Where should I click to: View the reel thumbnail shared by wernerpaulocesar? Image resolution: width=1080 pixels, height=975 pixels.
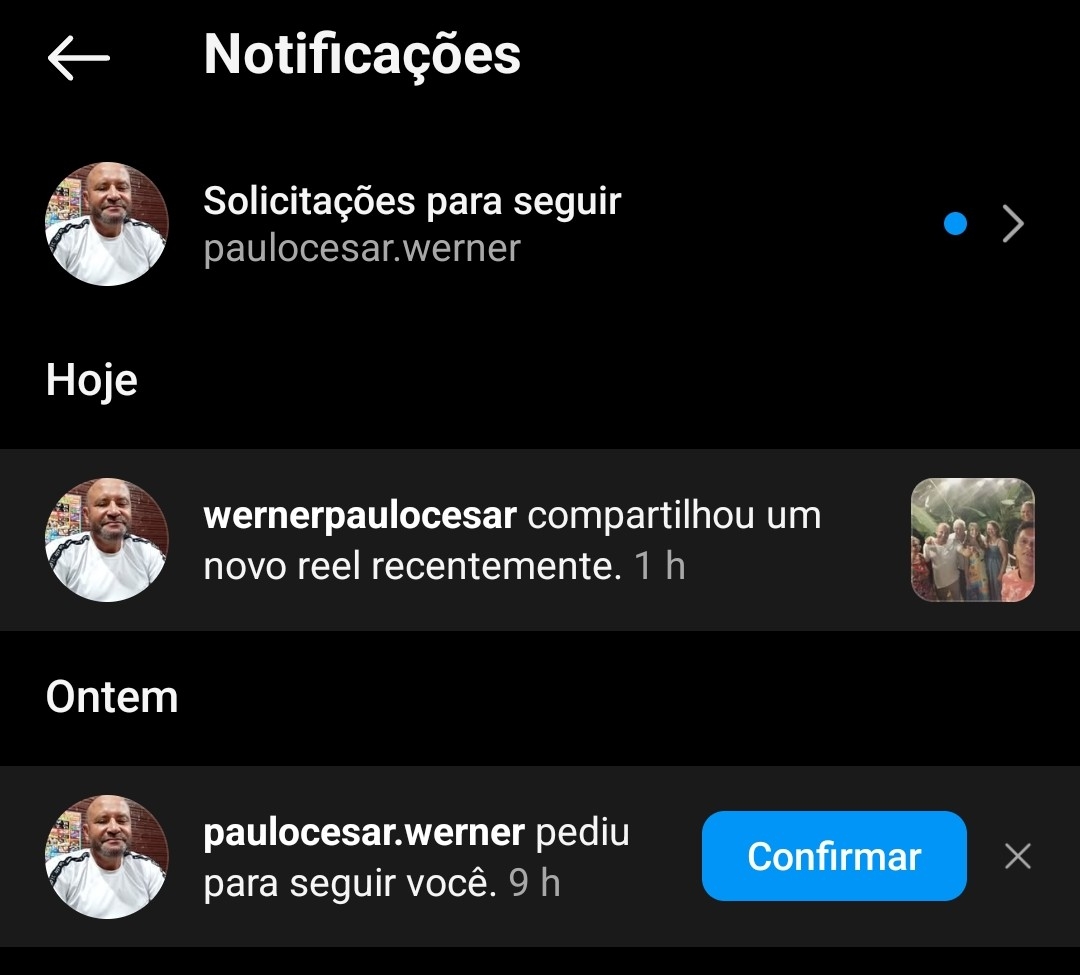[972, 540]
